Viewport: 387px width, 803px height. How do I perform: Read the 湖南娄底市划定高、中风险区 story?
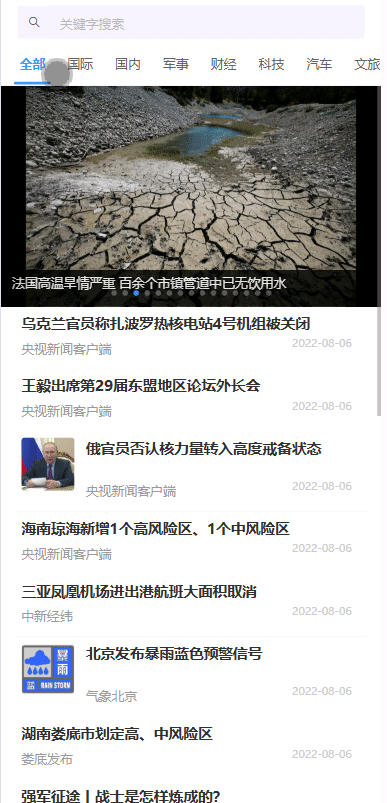(x=191, y=747)
